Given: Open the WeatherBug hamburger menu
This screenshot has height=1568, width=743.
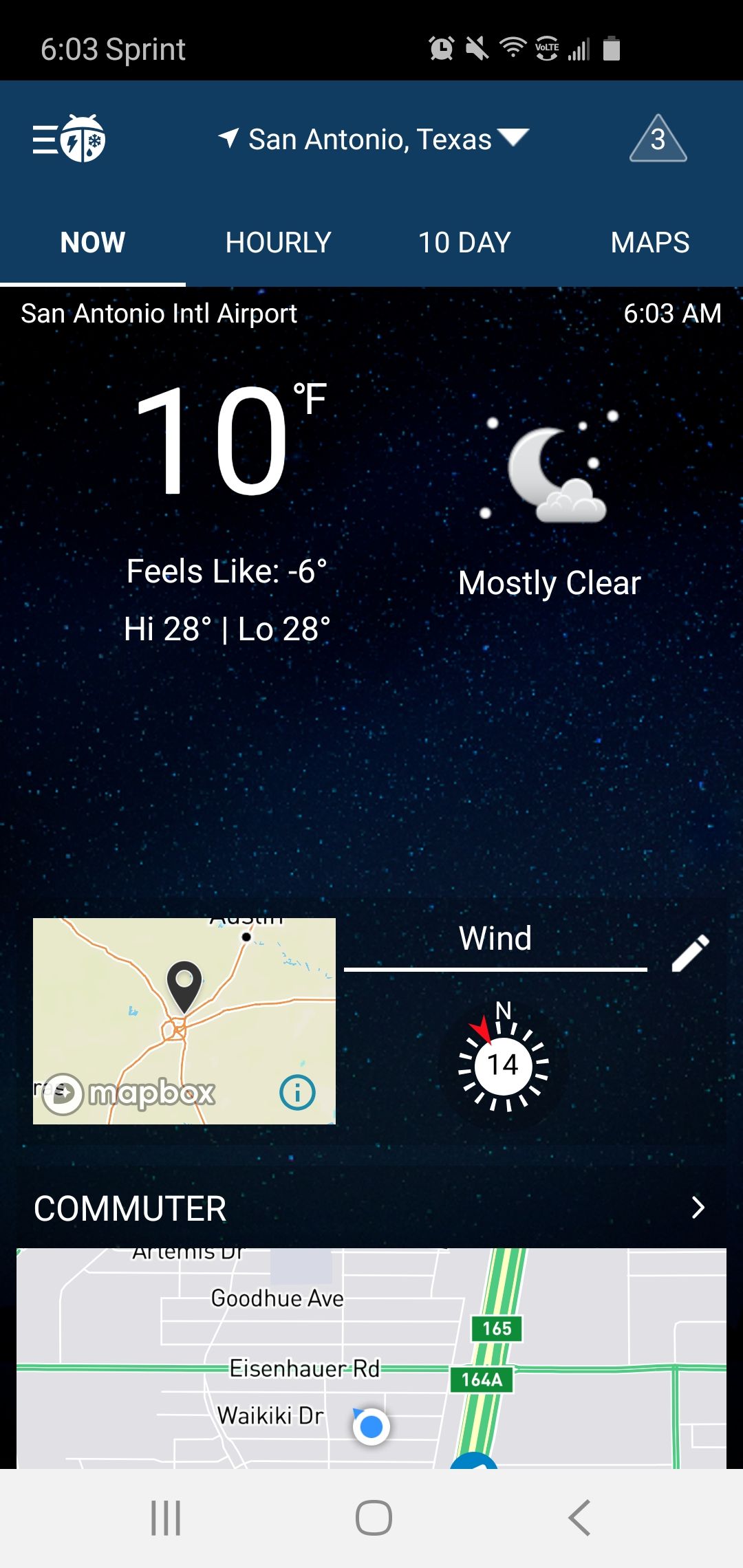Looking at the screenshot, I should coord(68,139).
